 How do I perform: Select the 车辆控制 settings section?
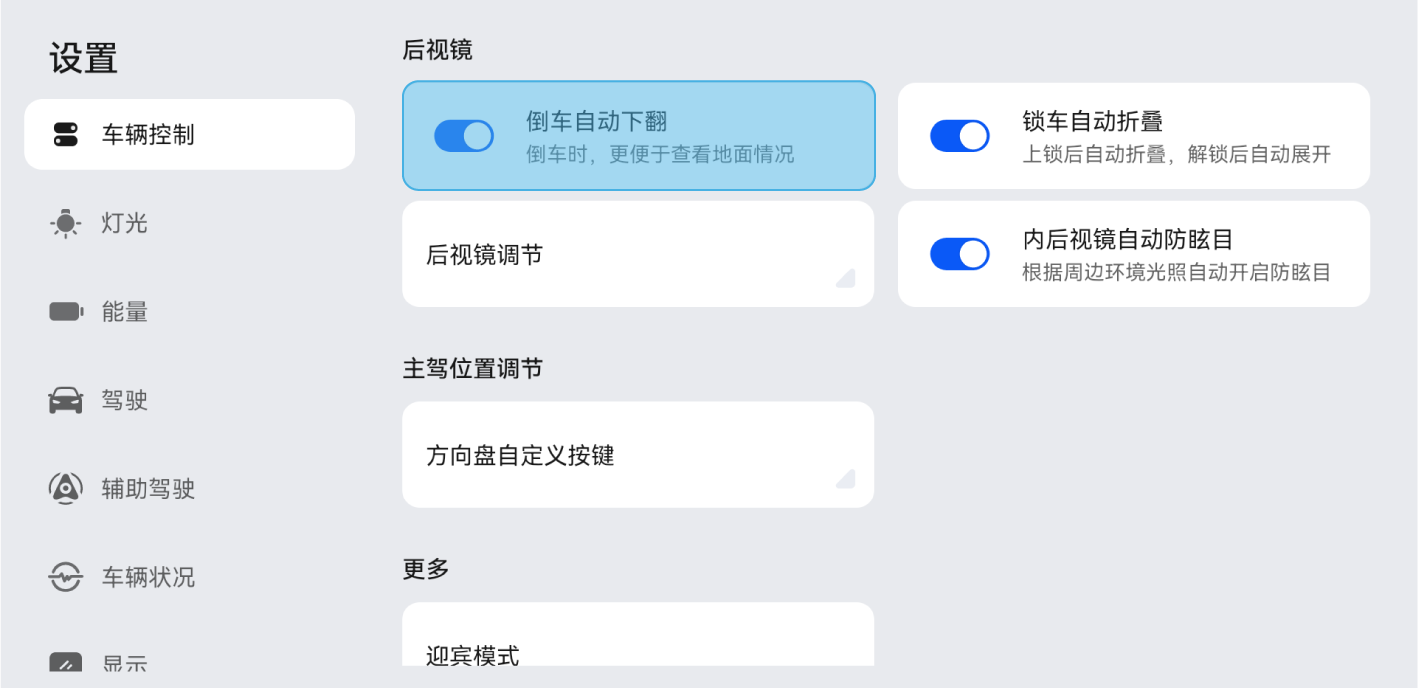(189, 135)
